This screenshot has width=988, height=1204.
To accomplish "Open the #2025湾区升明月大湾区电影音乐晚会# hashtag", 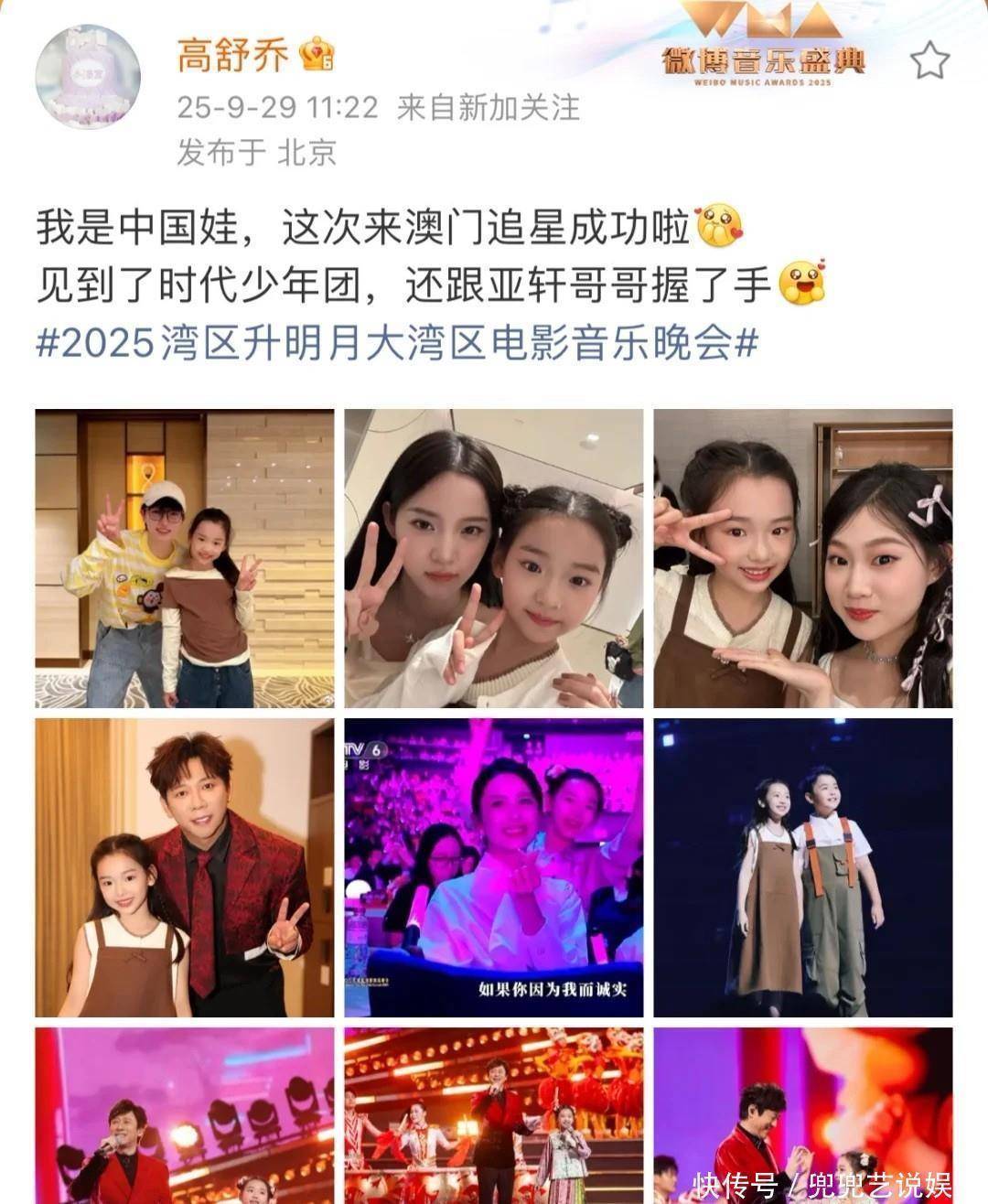I will pos(397,344).
